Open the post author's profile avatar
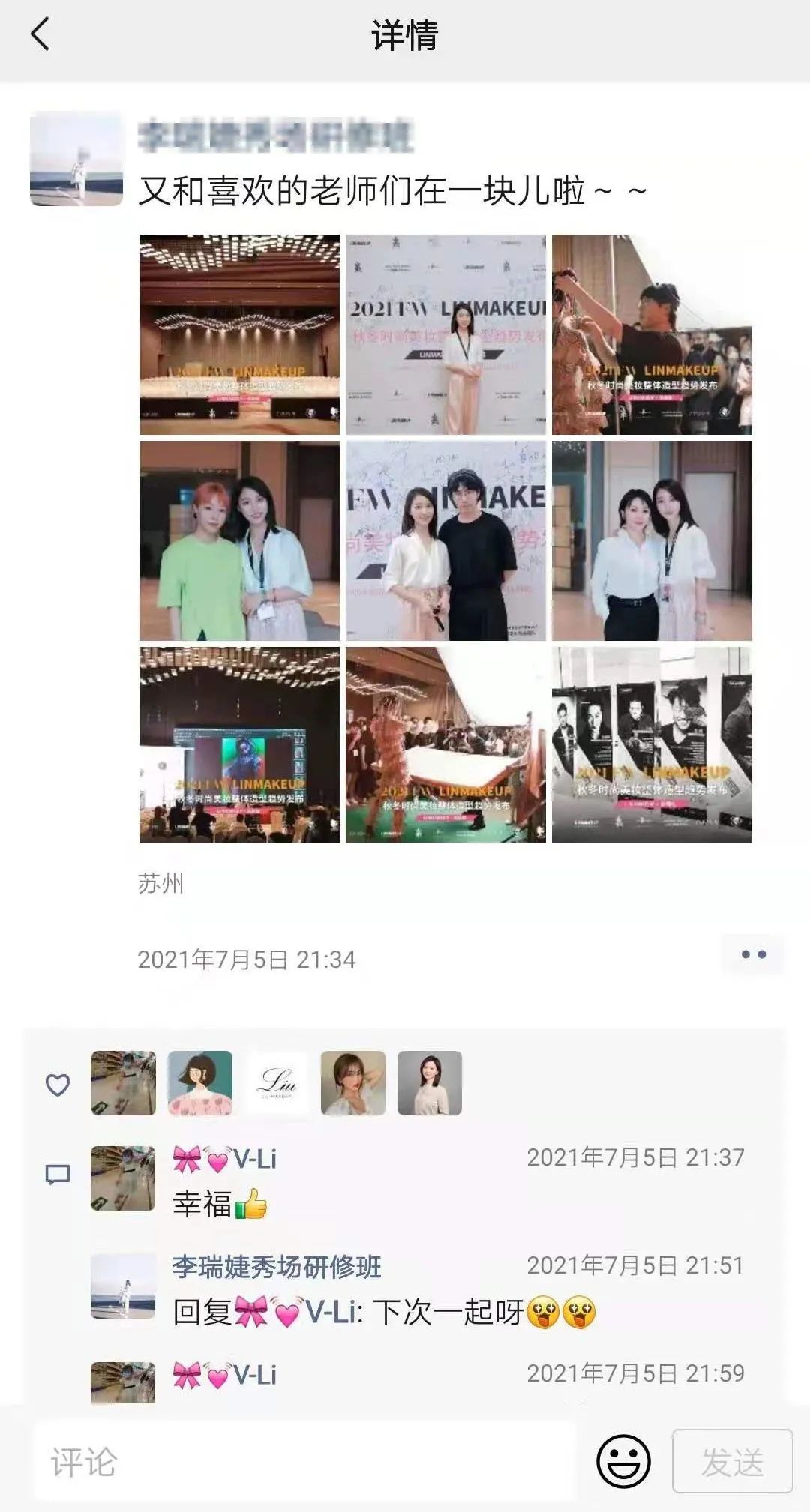The width and height of the screenshot is (810, 1512). point(76,159)
